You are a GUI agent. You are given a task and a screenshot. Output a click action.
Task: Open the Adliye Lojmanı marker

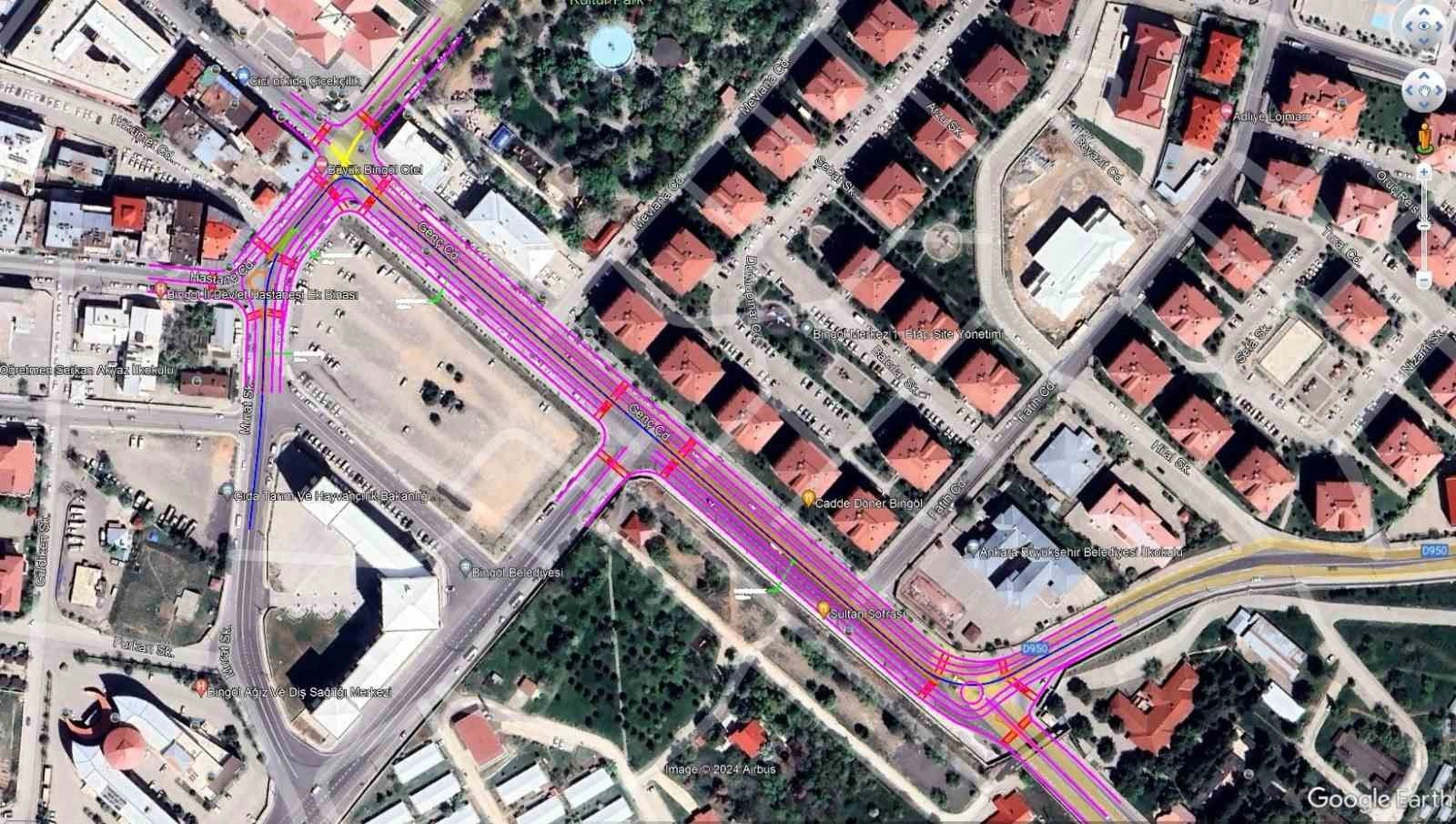pos(1228,116)
